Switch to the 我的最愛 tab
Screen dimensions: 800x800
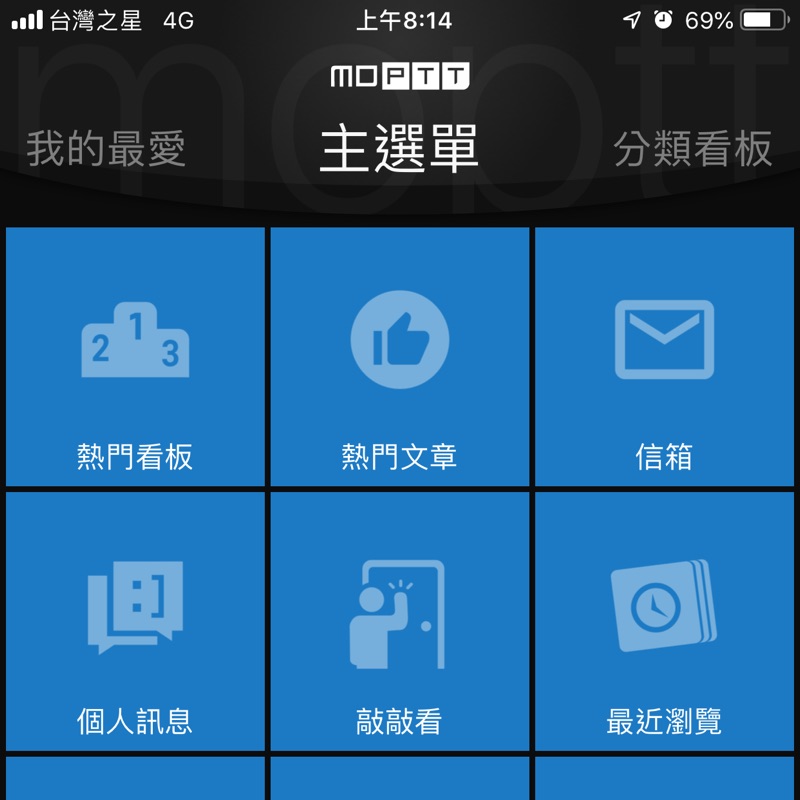pos(106,149)
